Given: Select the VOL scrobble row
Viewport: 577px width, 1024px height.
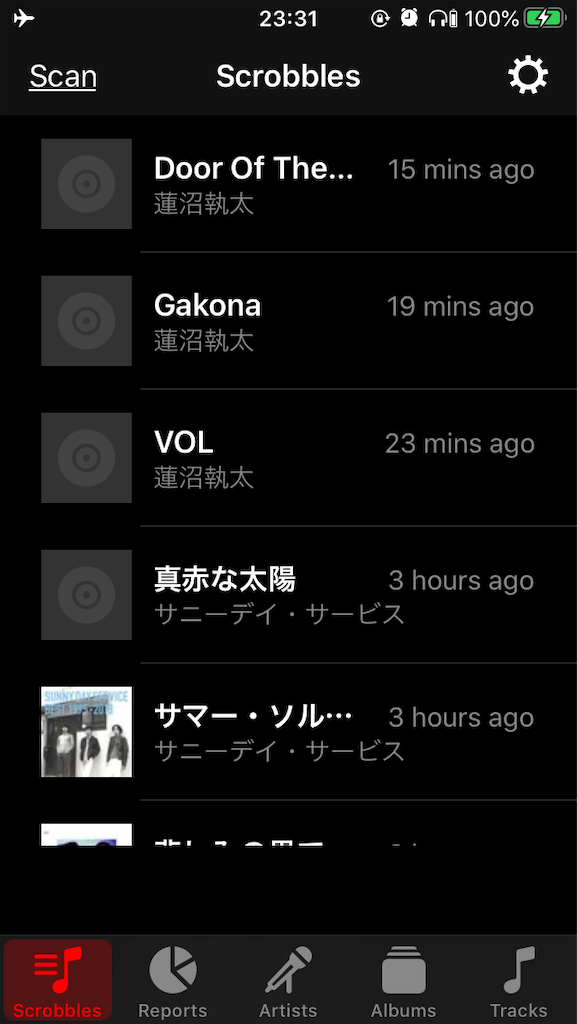Looking at the screenshot, I should pos(288,458).
